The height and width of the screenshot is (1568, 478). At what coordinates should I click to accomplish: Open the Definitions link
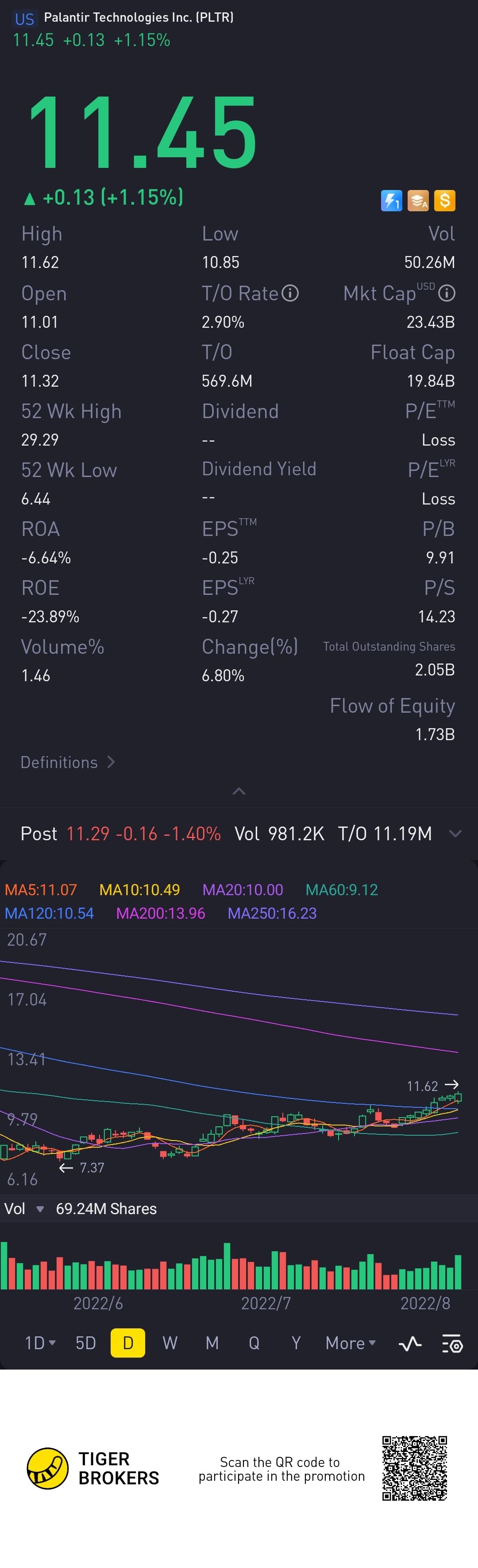tap(67, 762)
